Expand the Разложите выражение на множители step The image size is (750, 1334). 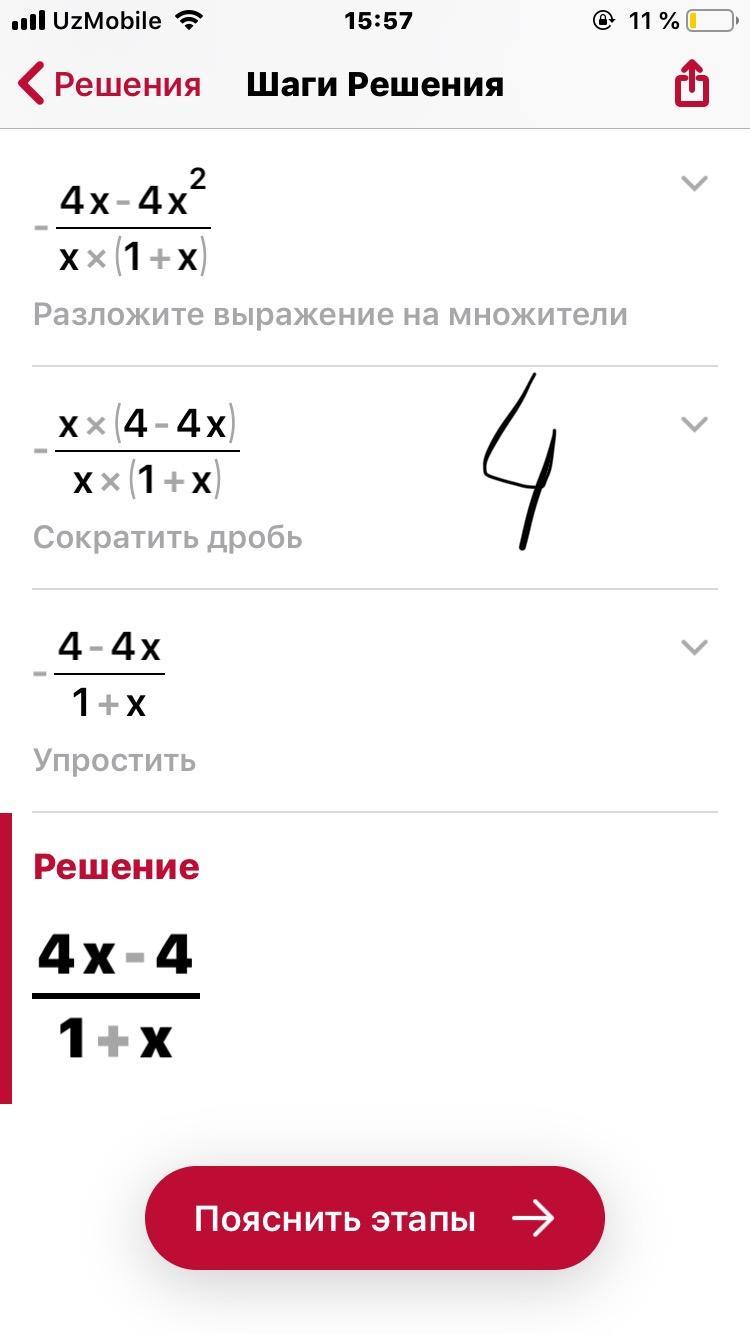pyautogui.click(x=694, y=183)
